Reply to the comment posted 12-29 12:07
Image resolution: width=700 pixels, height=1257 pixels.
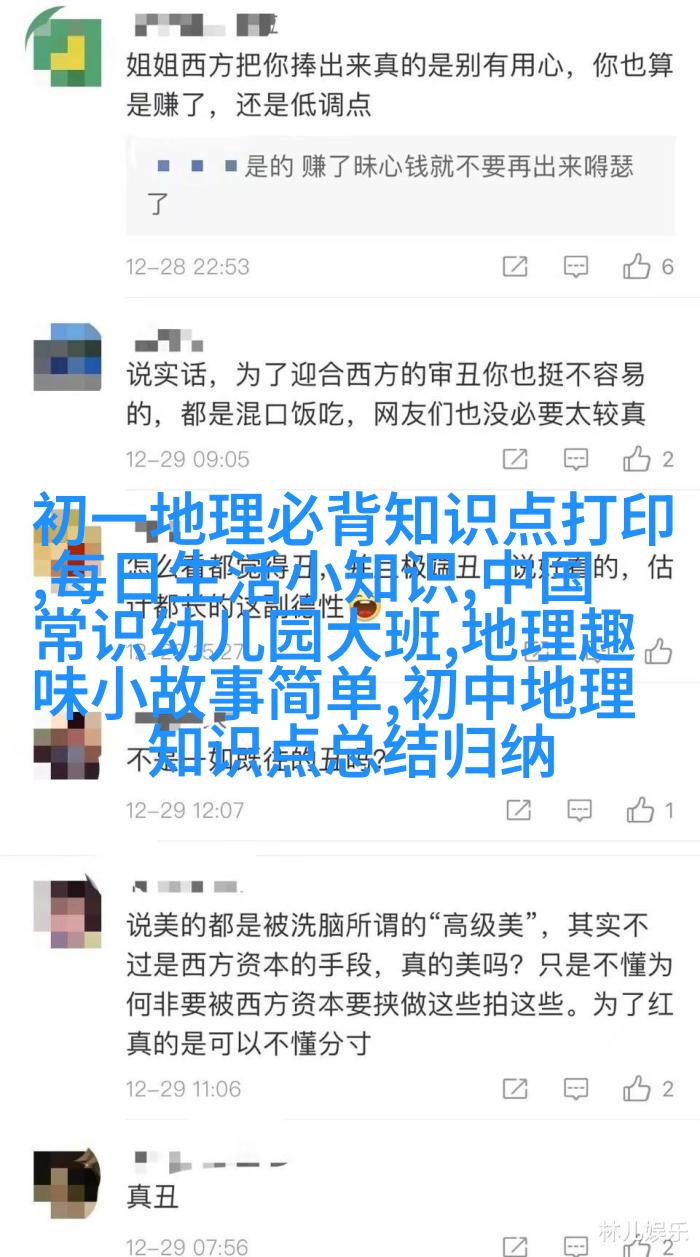point(579,809)
